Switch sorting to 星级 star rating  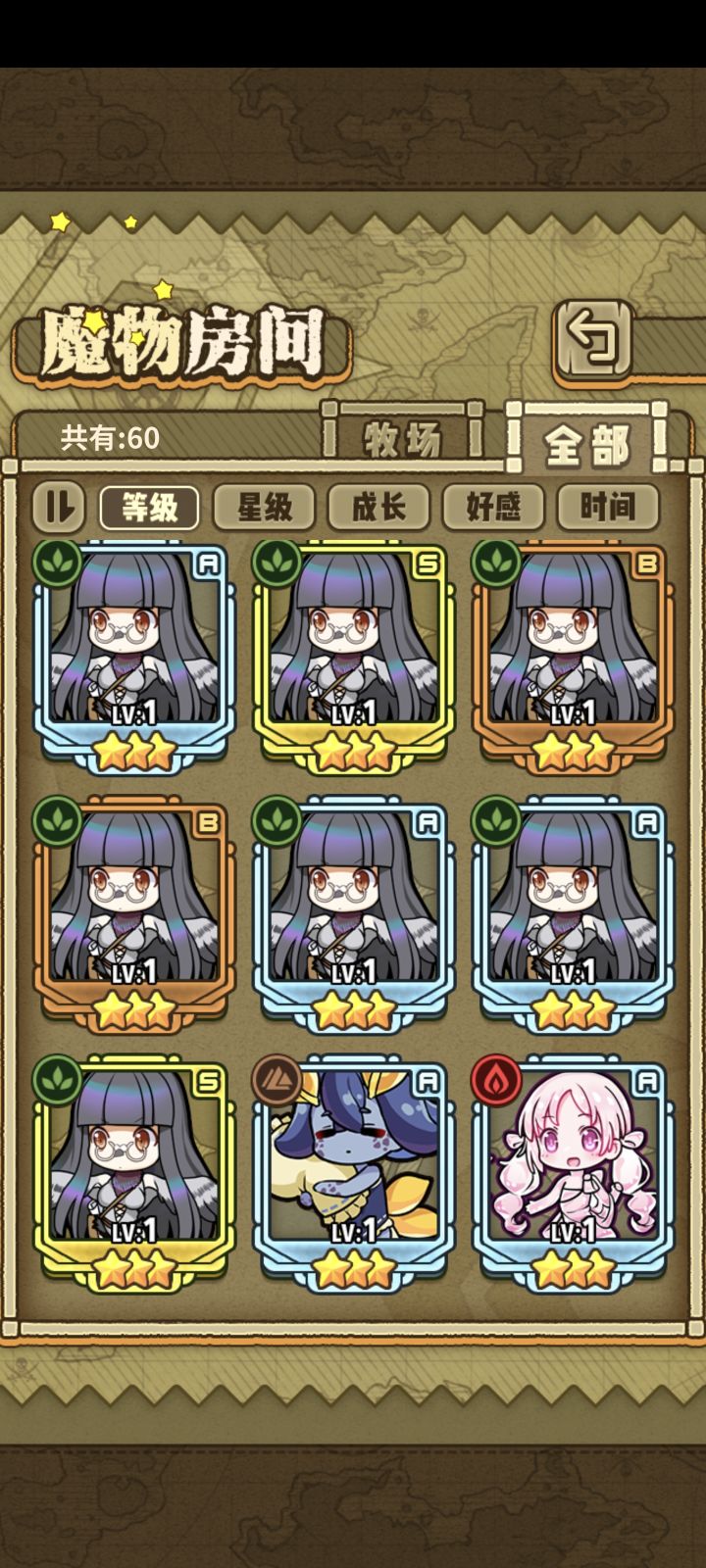[265, 507]
